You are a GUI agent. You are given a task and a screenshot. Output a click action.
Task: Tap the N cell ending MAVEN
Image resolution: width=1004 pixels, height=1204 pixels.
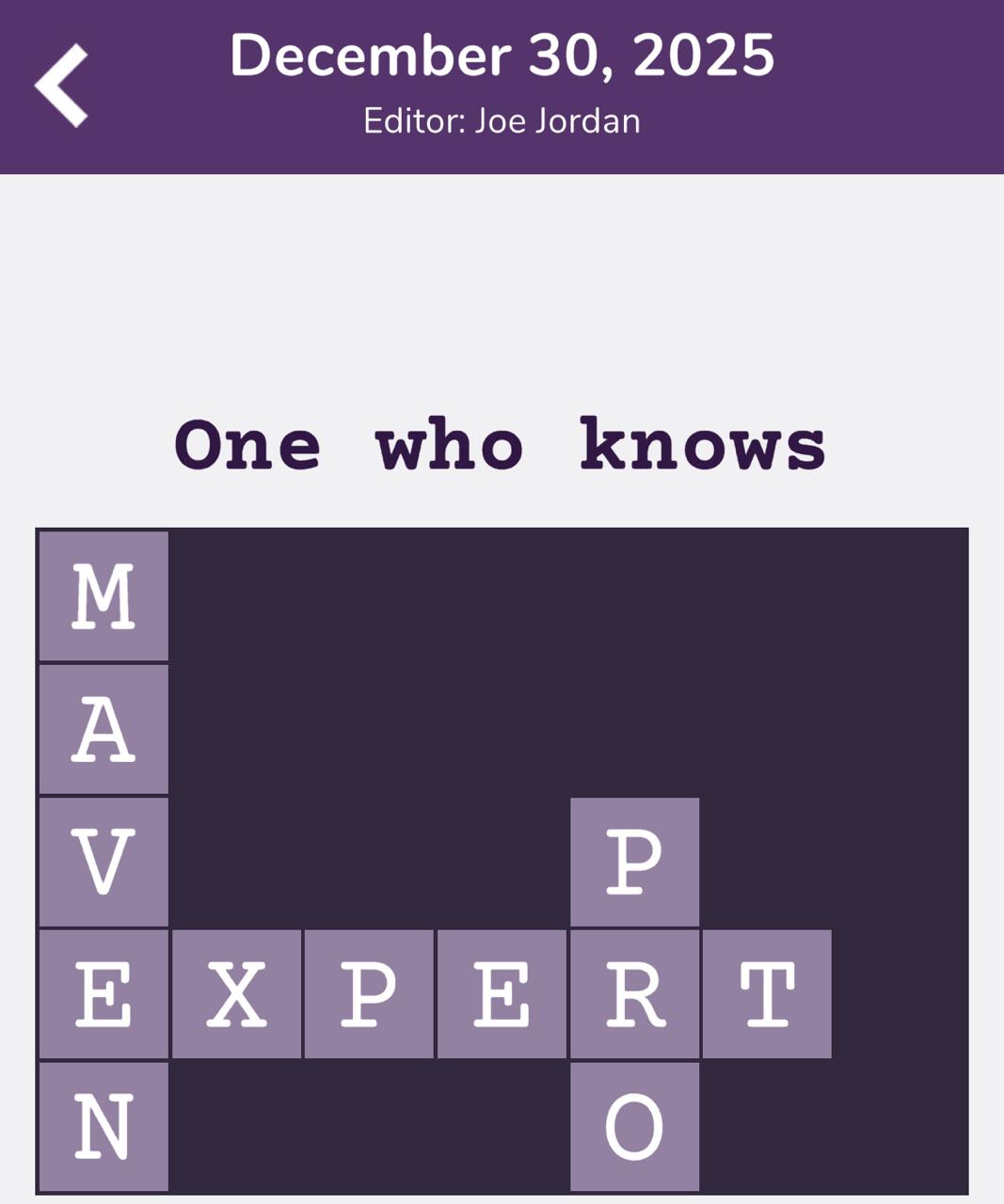[104, 1127]
